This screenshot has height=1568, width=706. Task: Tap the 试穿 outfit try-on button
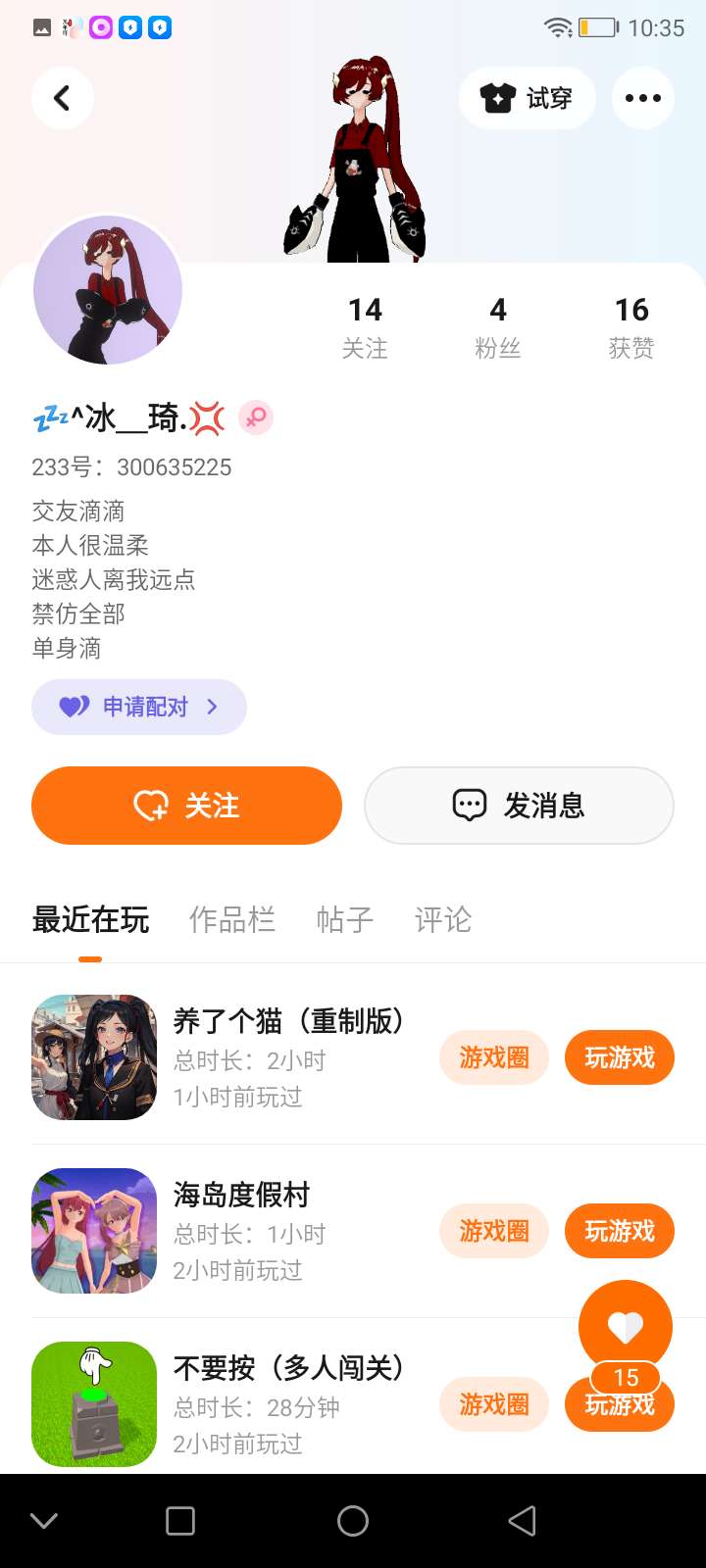pyautogui.click(x=527, y=98)
